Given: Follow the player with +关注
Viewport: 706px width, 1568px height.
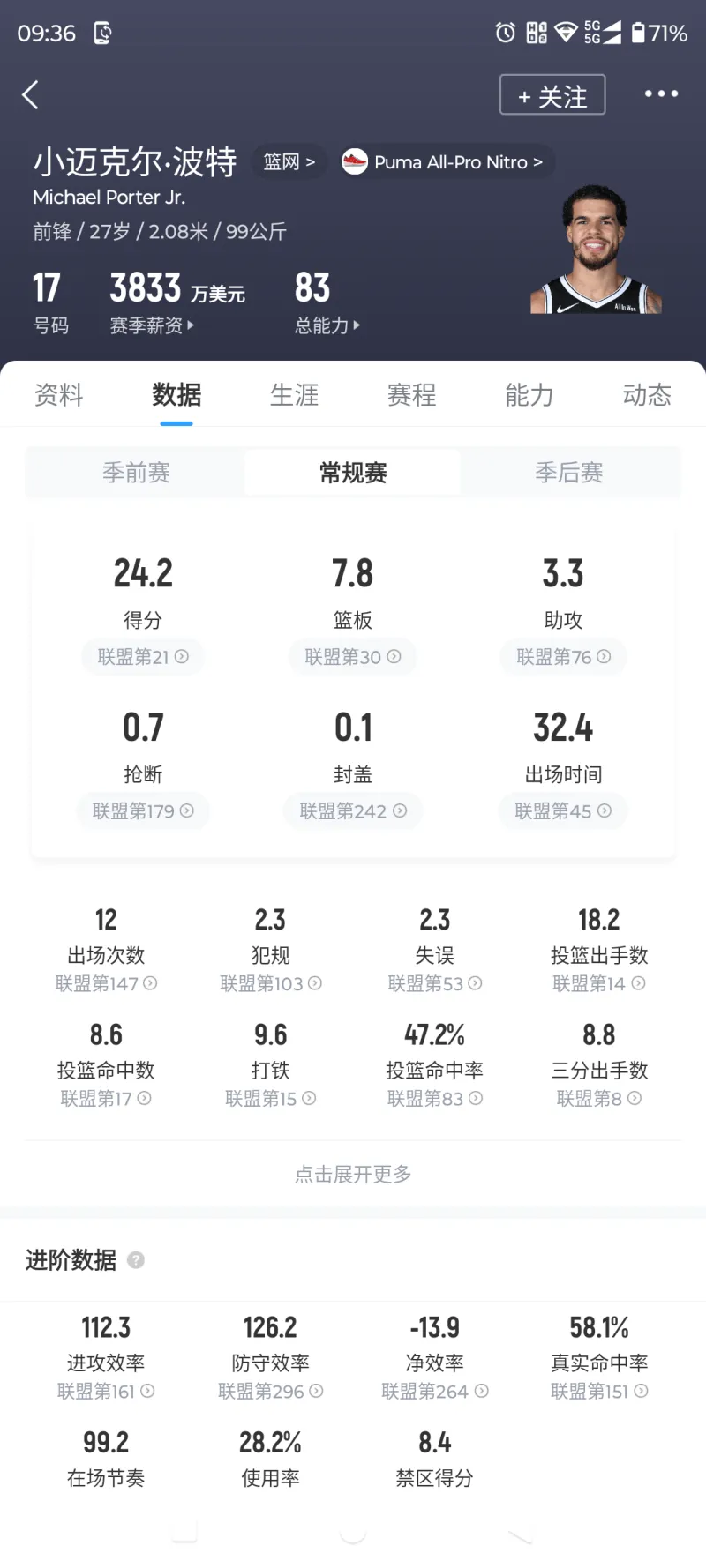Looking at the screenshot, I should (552, 95).
